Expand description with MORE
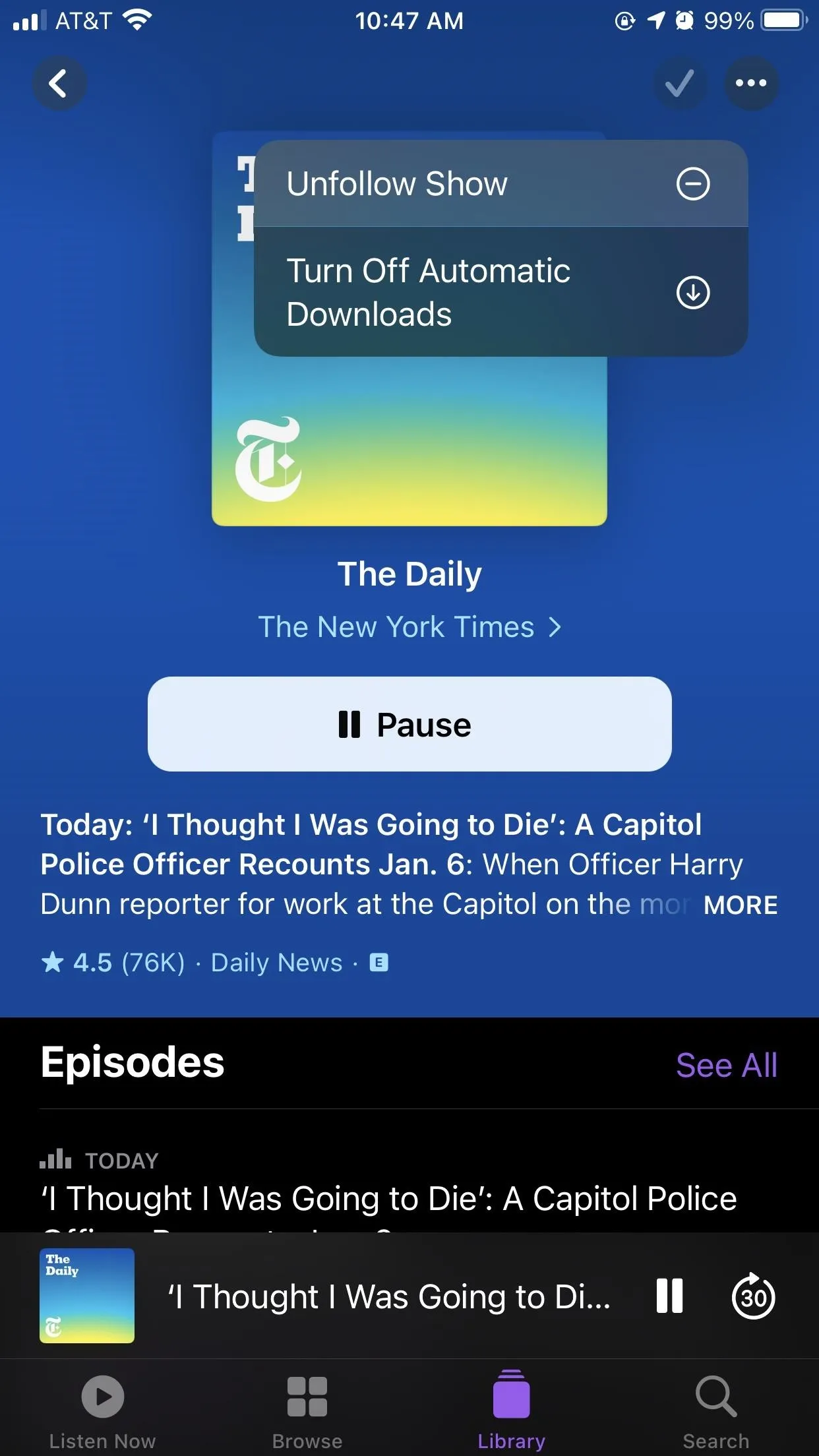This screenshot has width=819, height=1456. tap(741, 905)
